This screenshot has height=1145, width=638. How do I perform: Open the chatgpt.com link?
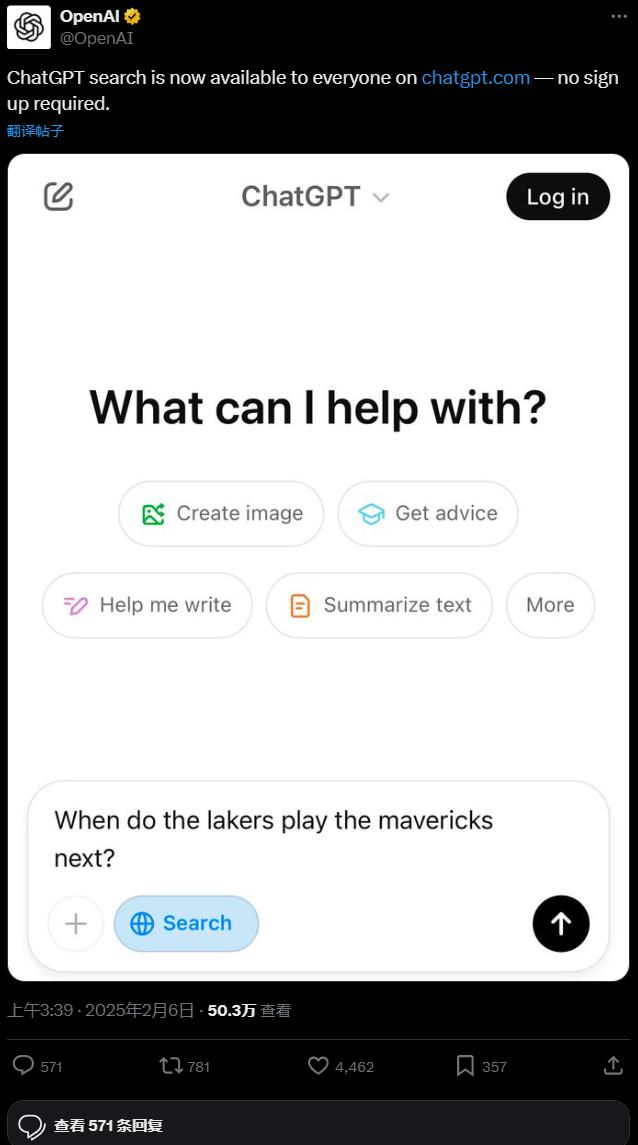tap(476, 77)
